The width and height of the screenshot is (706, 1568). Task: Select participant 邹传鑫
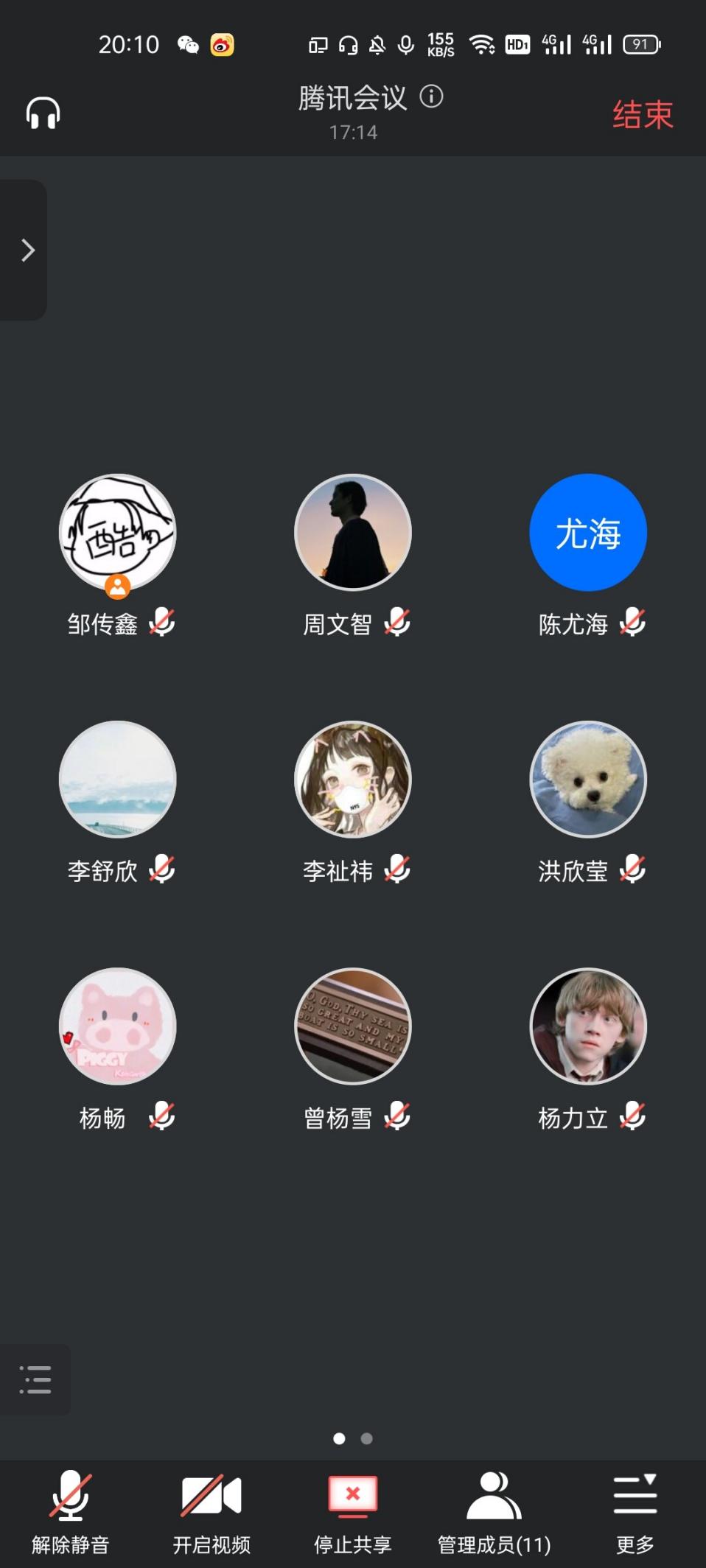(118, 533)
